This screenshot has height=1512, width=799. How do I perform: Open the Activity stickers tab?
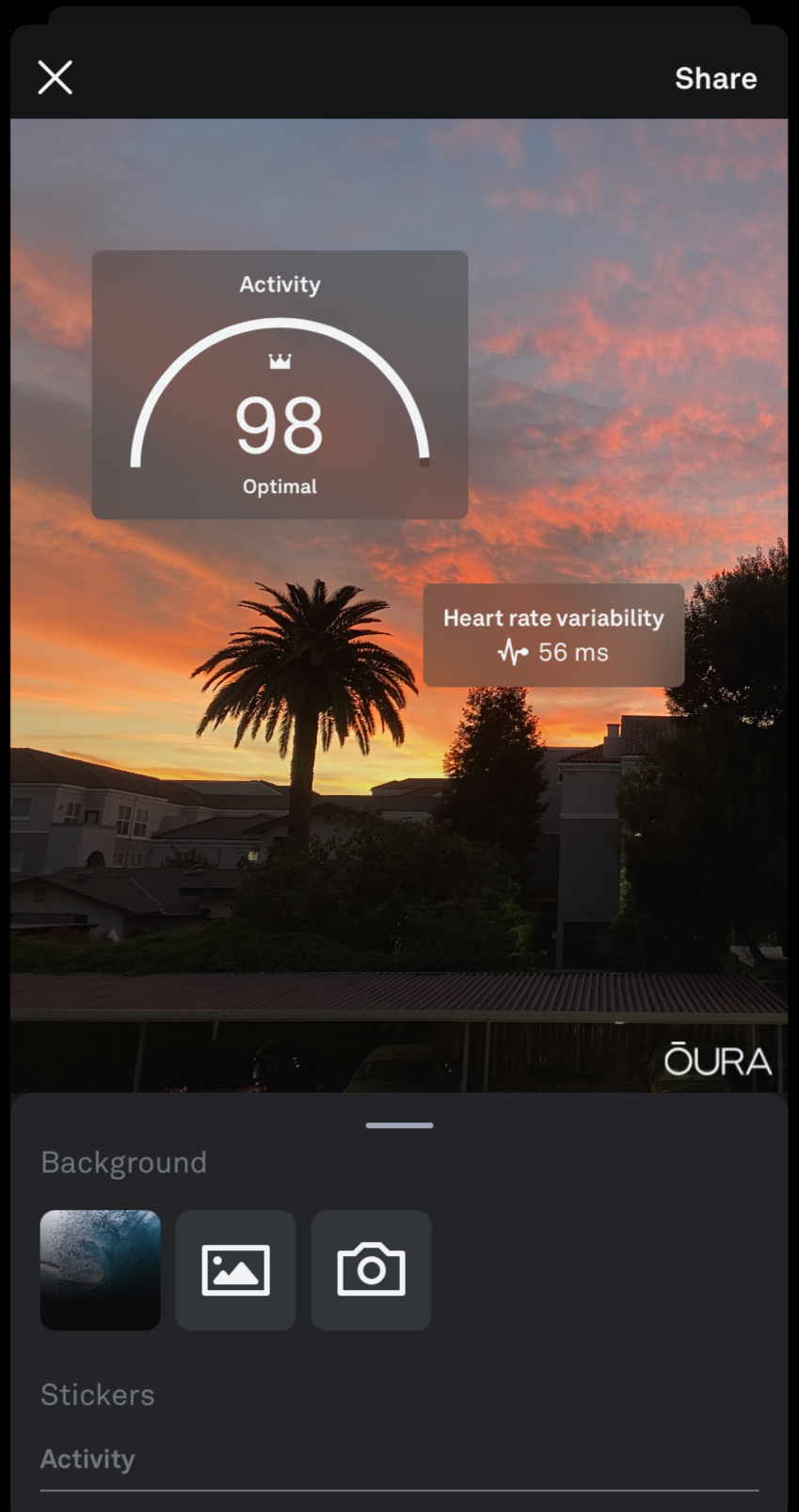pyautogui.click(x=88, y=1458)
